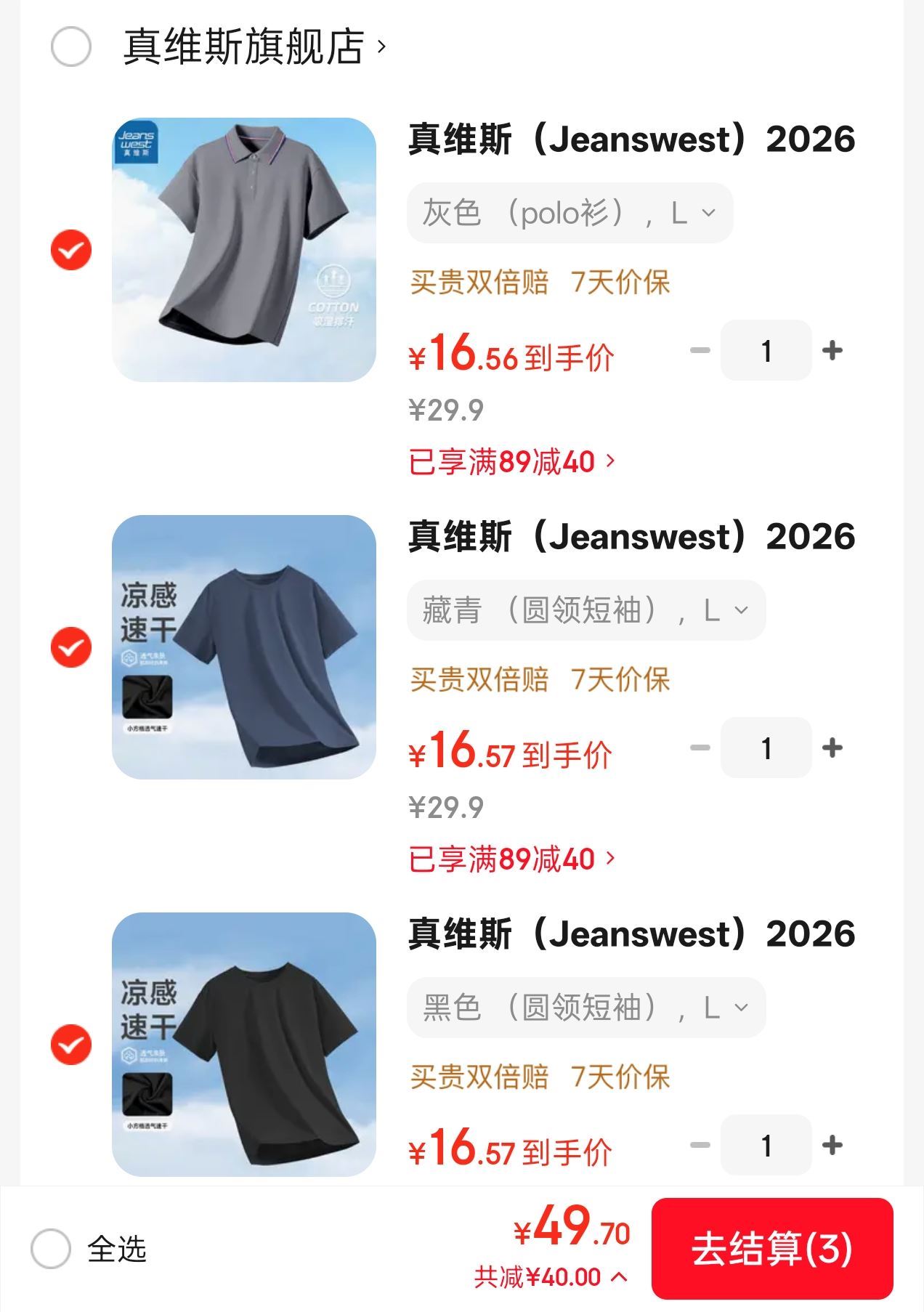Go to checkout with 去结算(3)

pyautogui.click(x=771, y=1249)
